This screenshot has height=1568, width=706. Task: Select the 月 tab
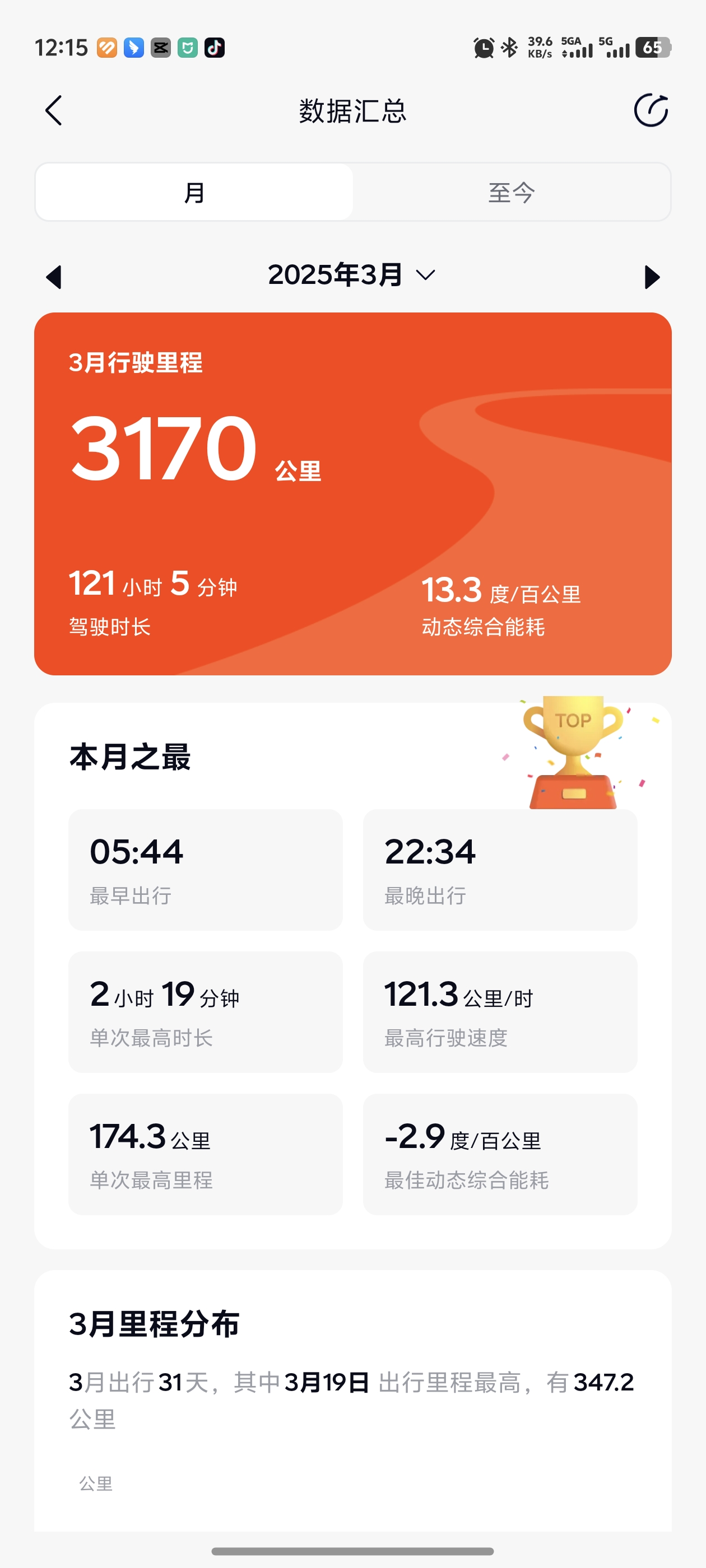pyautogui.click(x=194, y=192)
